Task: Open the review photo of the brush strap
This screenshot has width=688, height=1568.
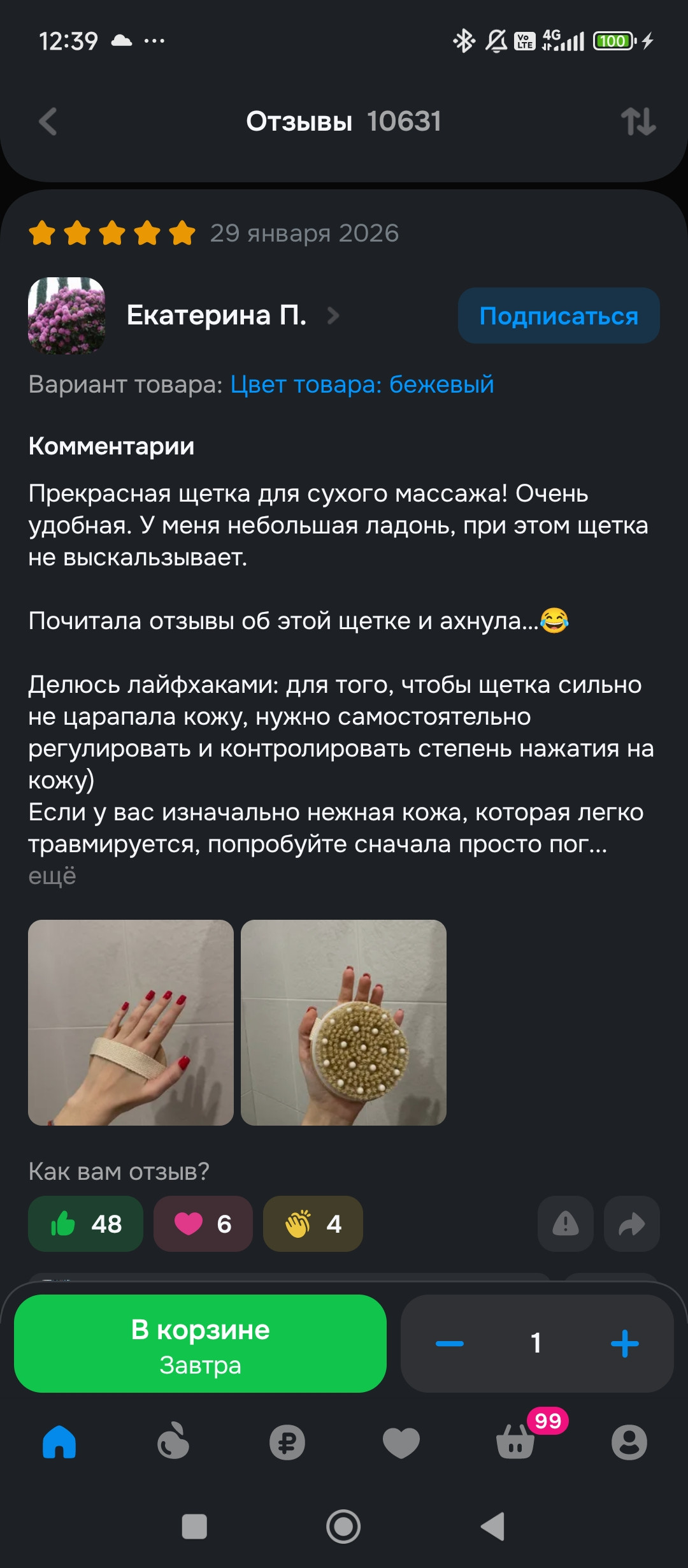Action: [x=131, y=1022]
